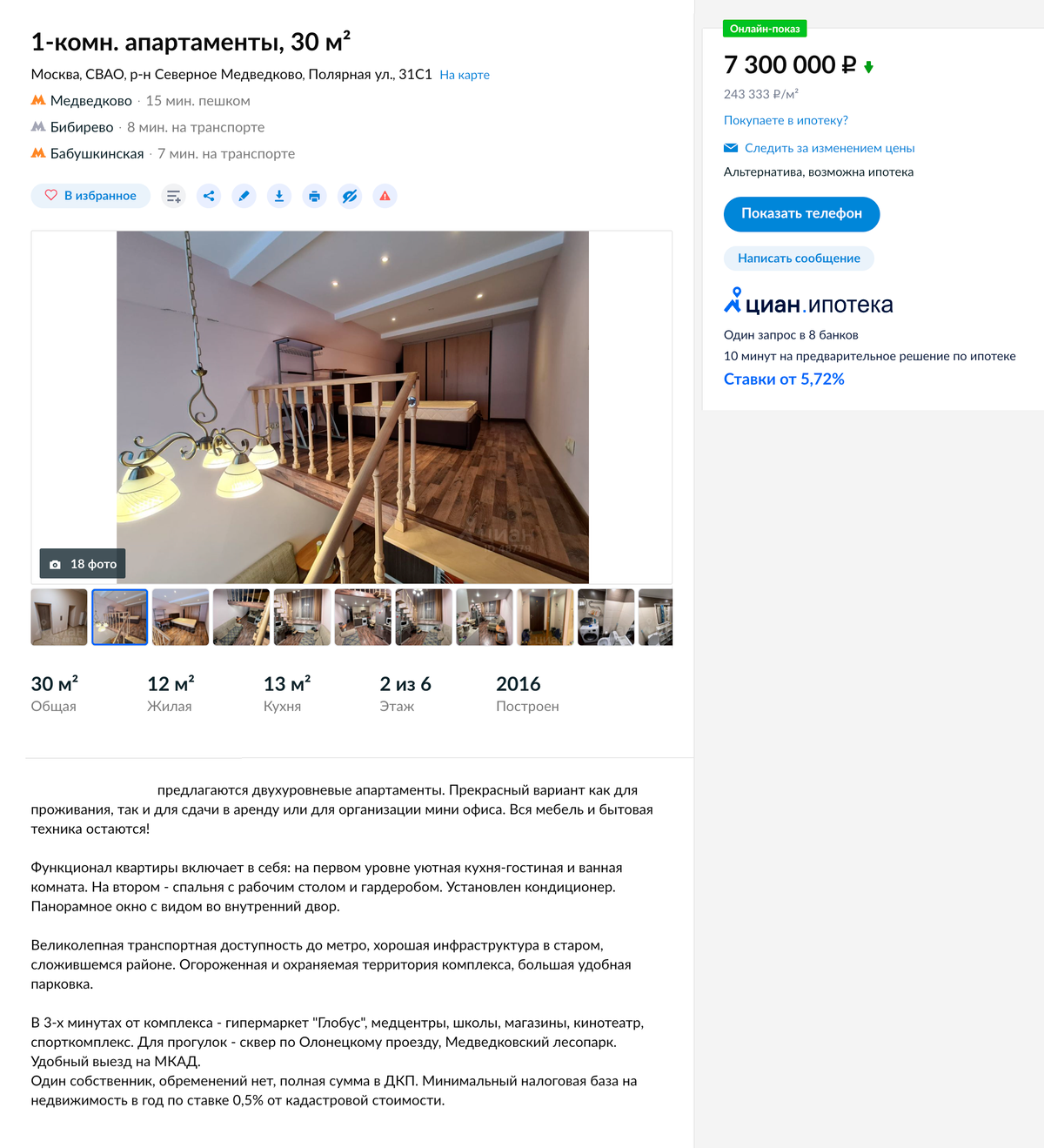Tap 'Написать сообщение' button
Viewport: 1044px width, 1148px height.
pos(799,258)
